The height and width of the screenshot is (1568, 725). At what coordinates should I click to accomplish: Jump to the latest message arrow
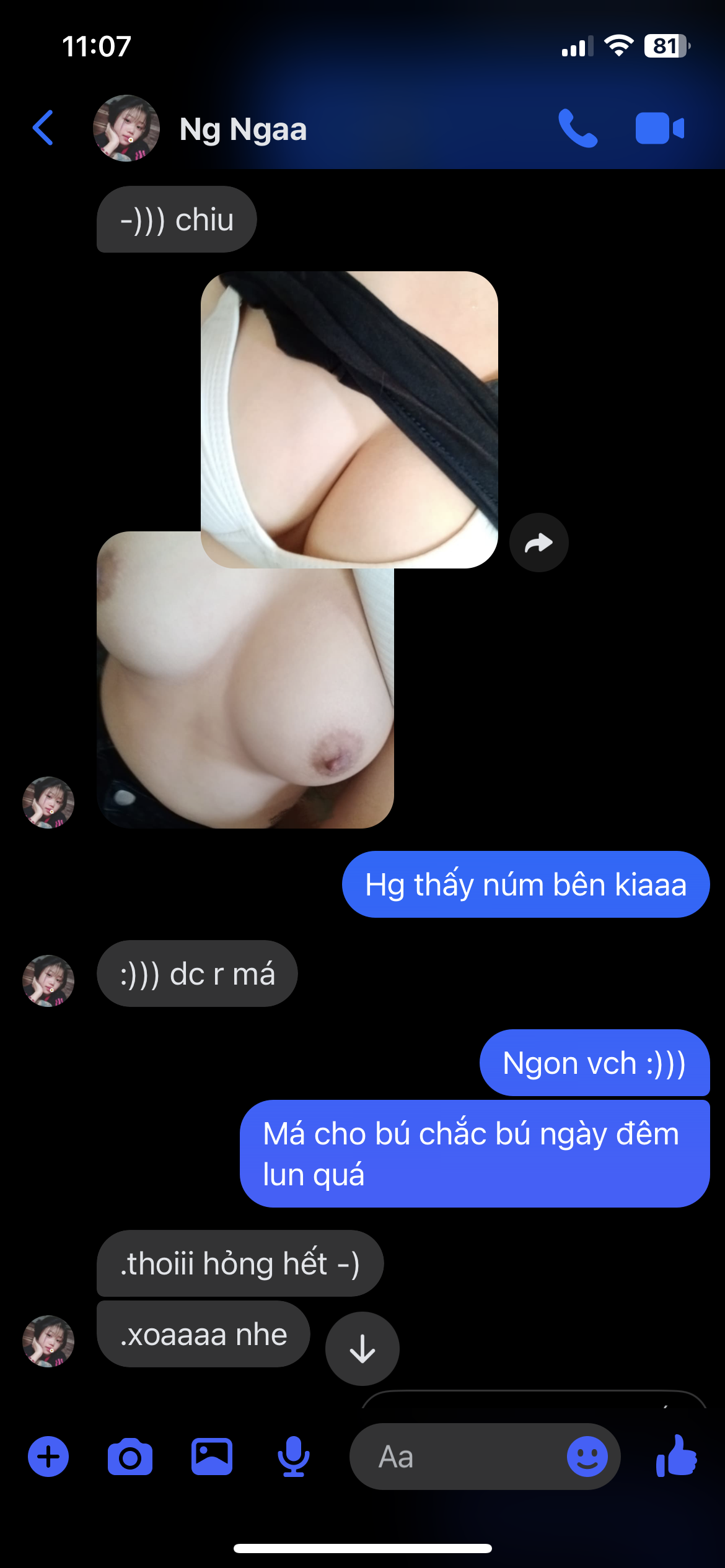[x=362, y=1348]
